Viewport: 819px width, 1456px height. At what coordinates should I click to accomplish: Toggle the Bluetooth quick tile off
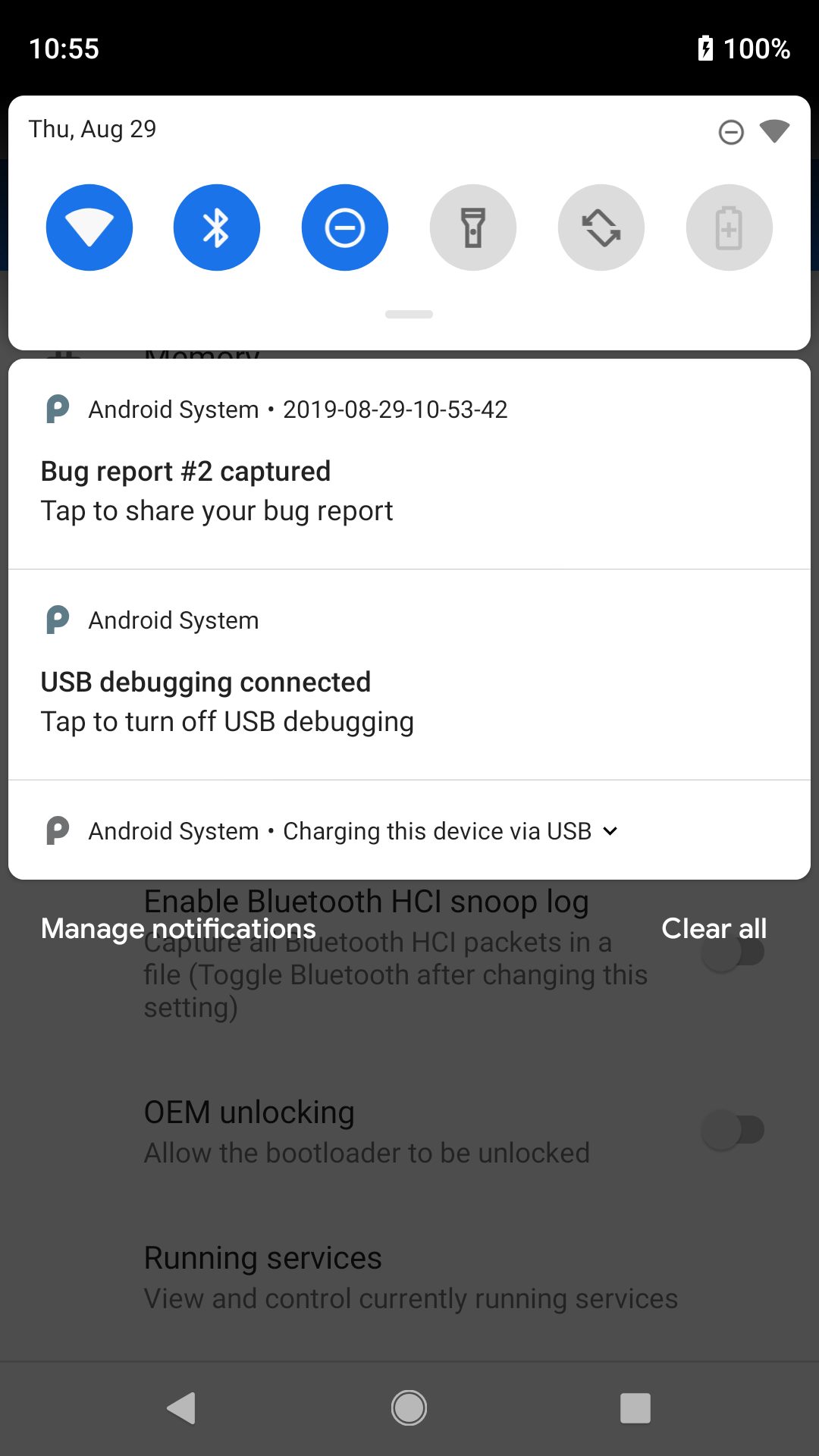point(217,227)
